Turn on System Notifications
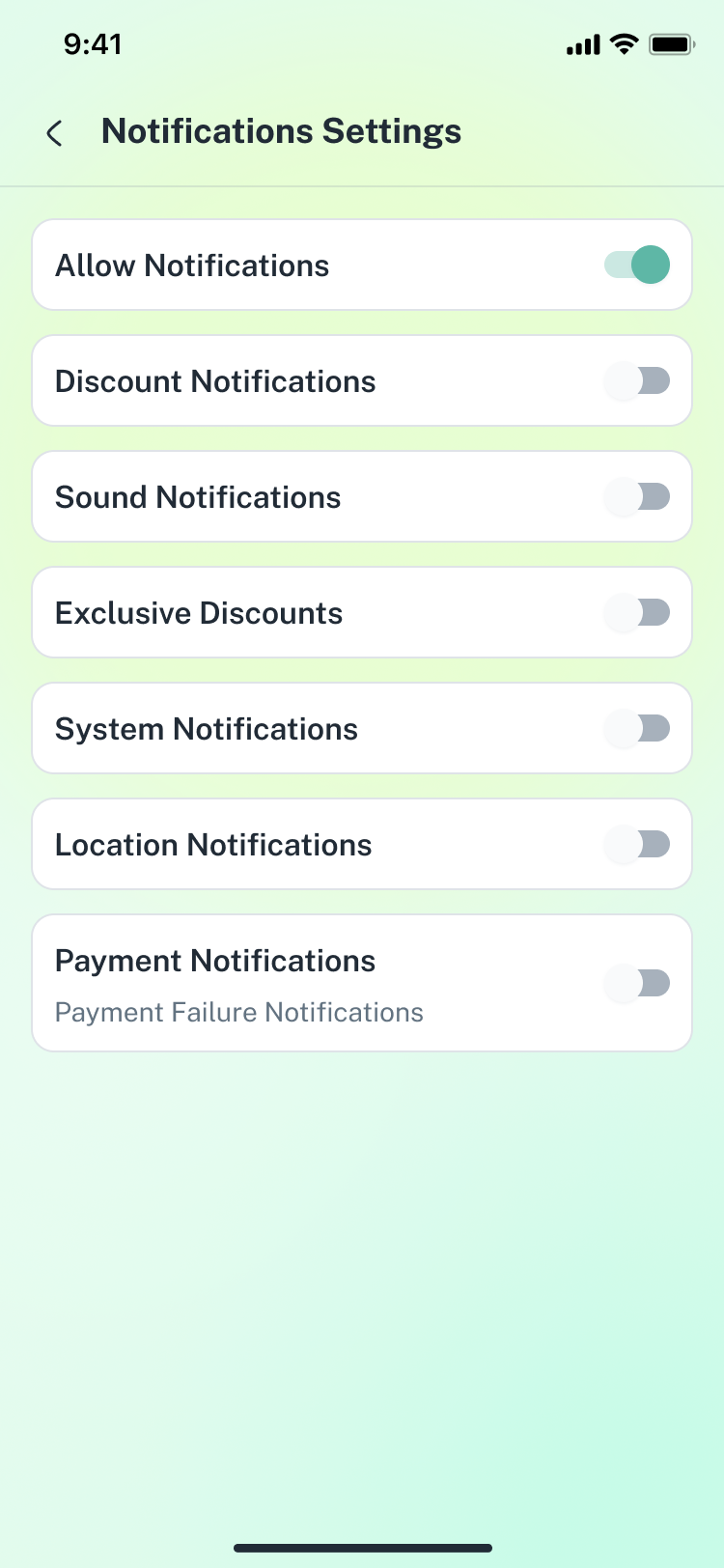 (637, 728)
